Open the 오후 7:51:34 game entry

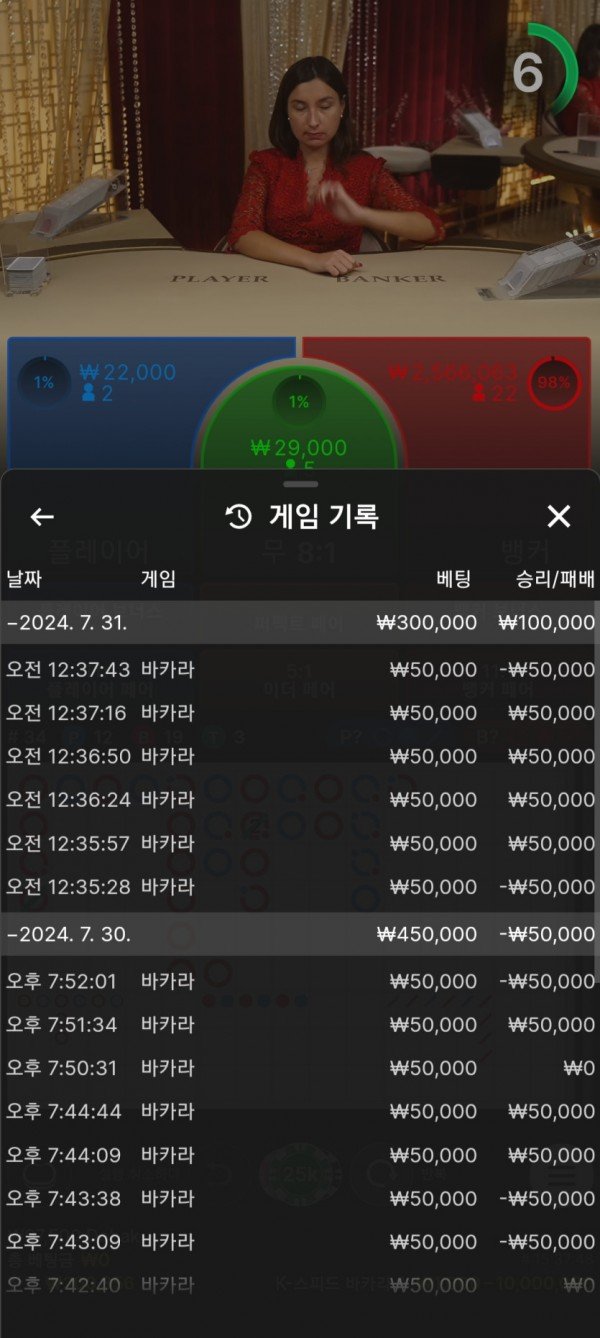pos(300,1024)
